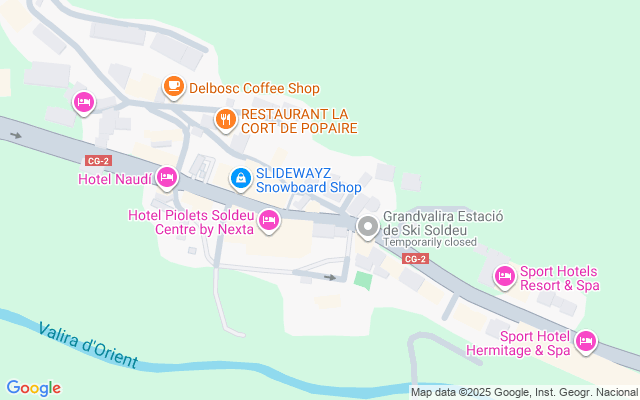Open Grandvalira Estació de Ski Soldeu pin

click(367, 227)
